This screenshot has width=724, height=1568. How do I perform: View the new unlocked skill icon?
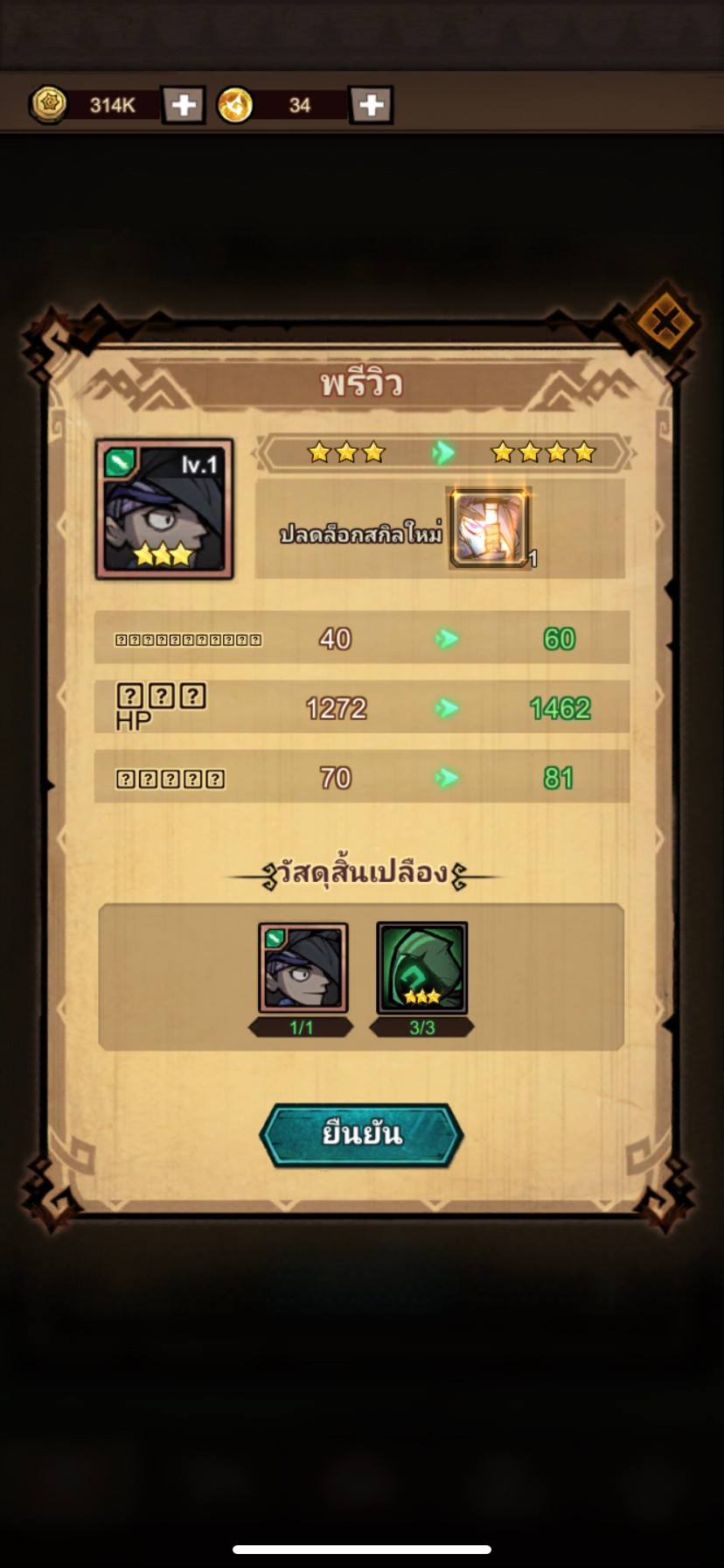[489, 528]
